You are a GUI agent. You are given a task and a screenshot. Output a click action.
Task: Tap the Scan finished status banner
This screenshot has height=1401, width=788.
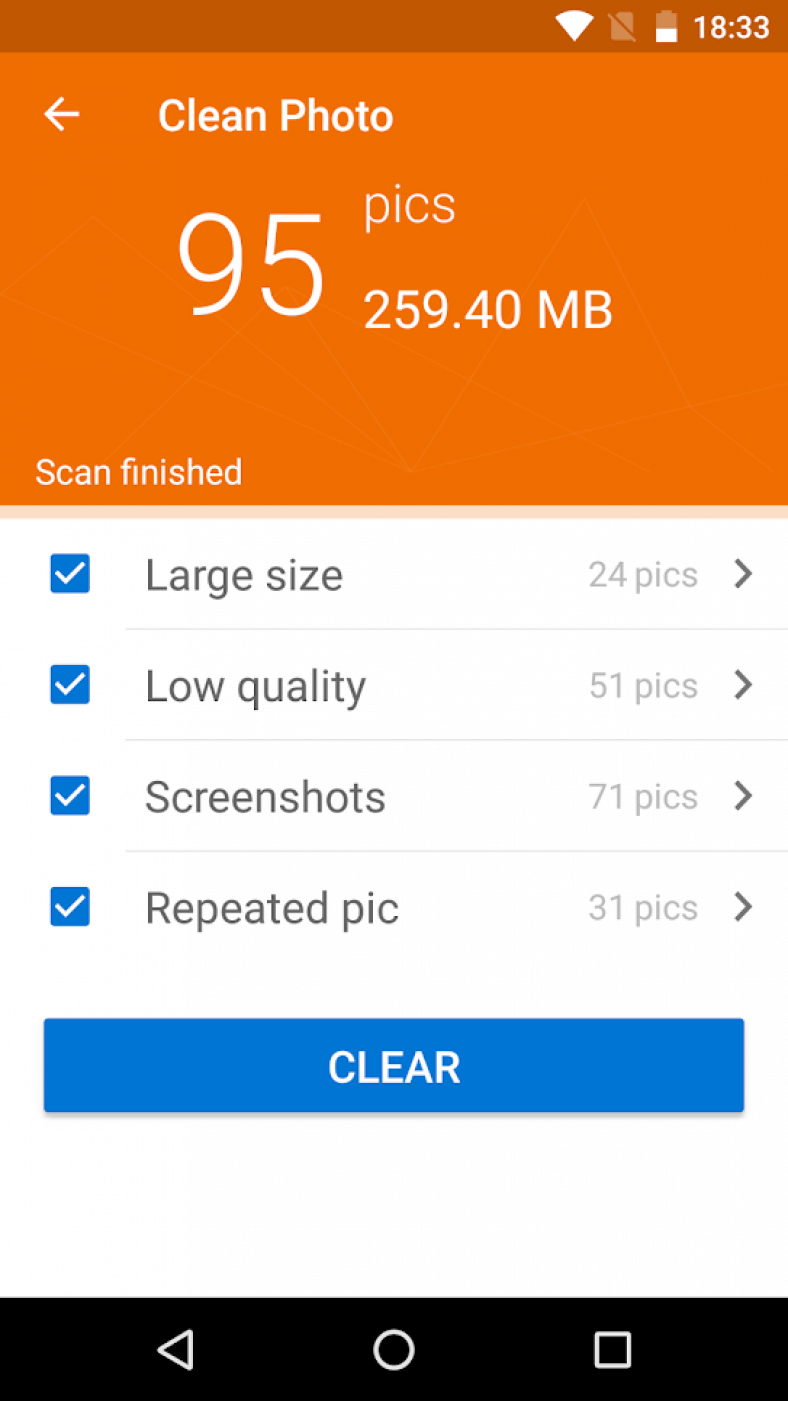138,471
